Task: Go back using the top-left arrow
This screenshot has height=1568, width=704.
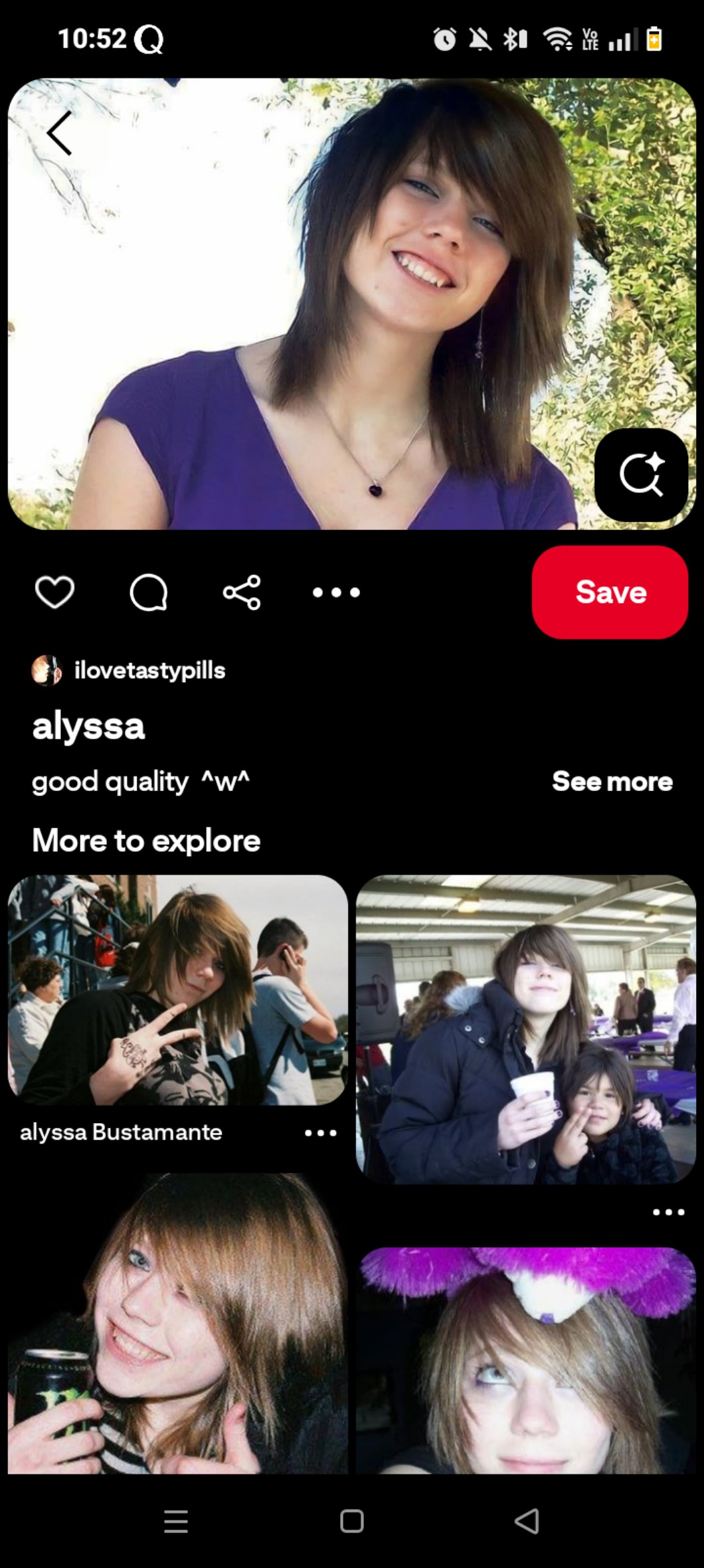Action: point(60,133)
